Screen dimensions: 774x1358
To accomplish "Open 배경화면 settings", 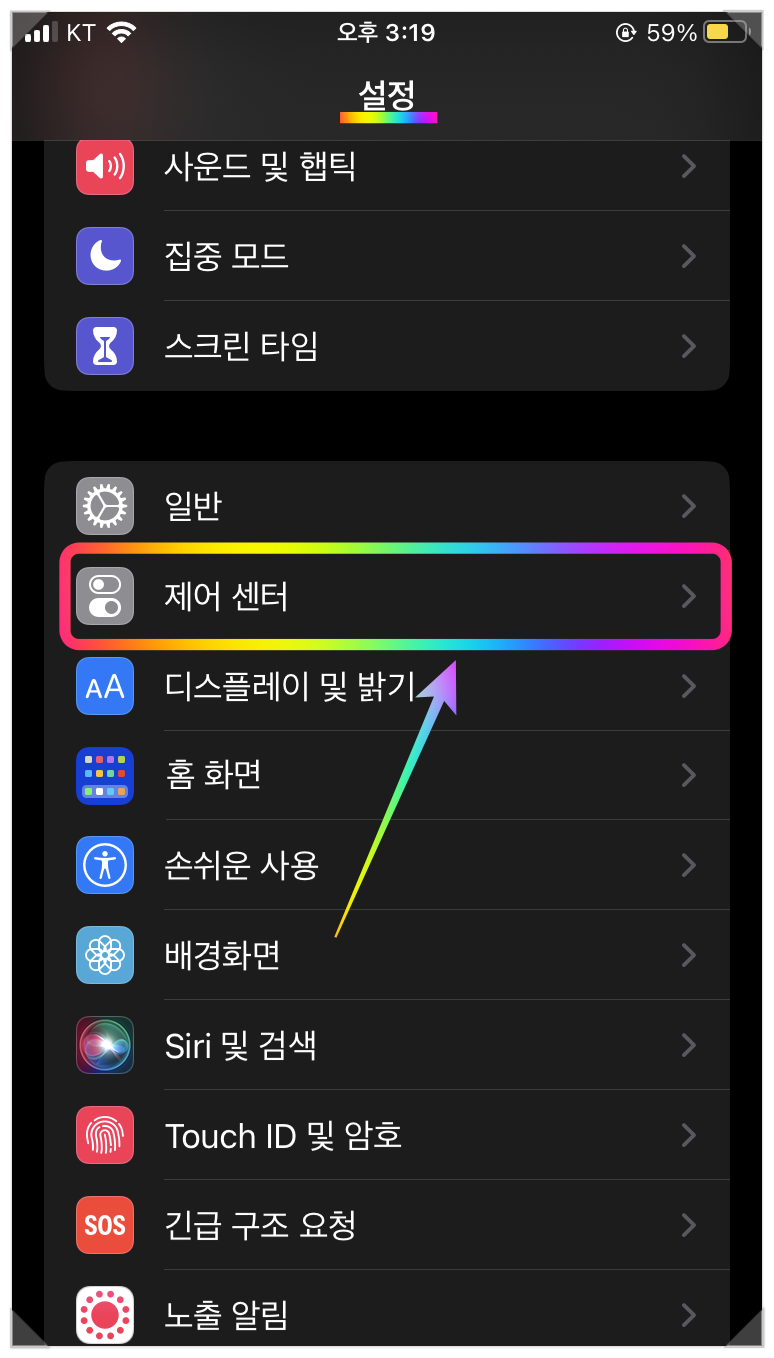I will click(x=387, y=956).
